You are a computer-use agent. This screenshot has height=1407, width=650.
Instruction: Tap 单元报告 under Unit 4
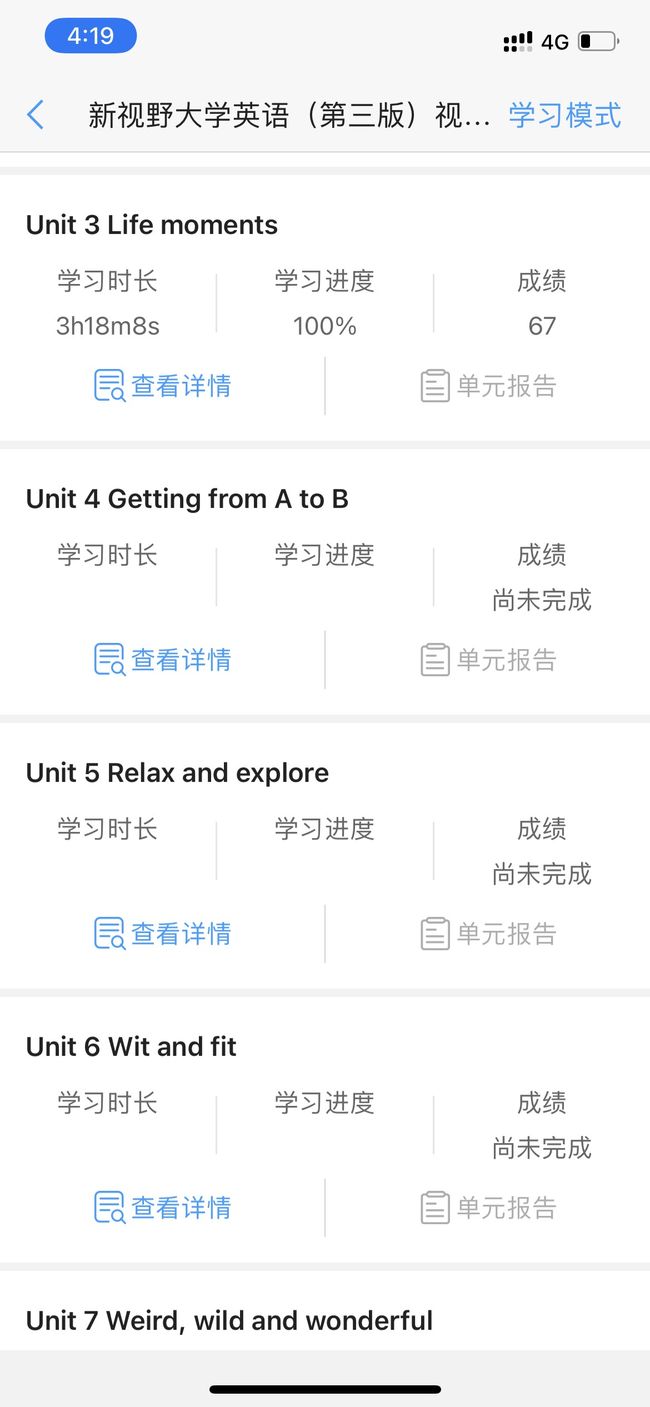click(488, 660)
